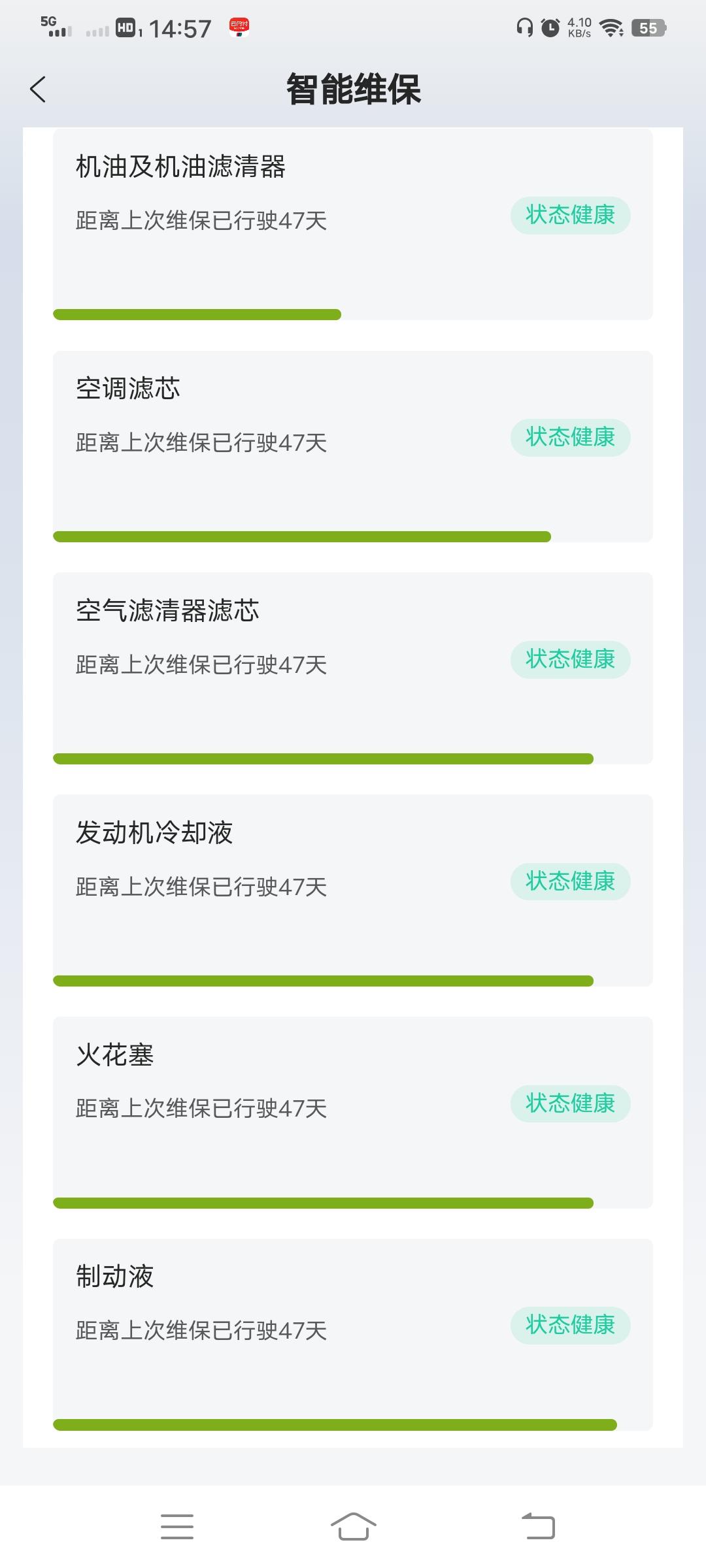Select the 发动机冷却液 maintenance card
This screenshot has height=1568, width=706.
[353, 890]
